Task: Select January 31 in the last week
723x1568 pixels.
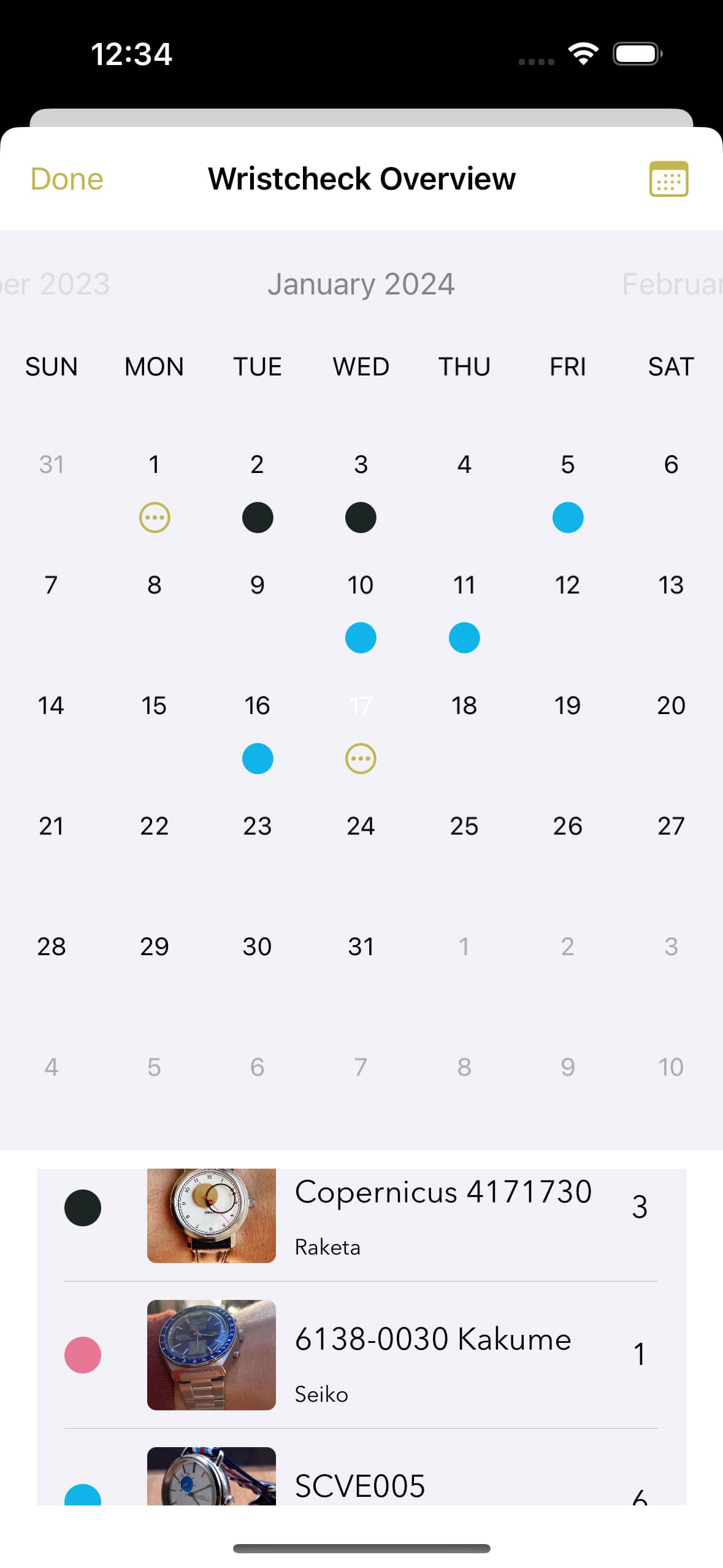Action: [361, 947]
